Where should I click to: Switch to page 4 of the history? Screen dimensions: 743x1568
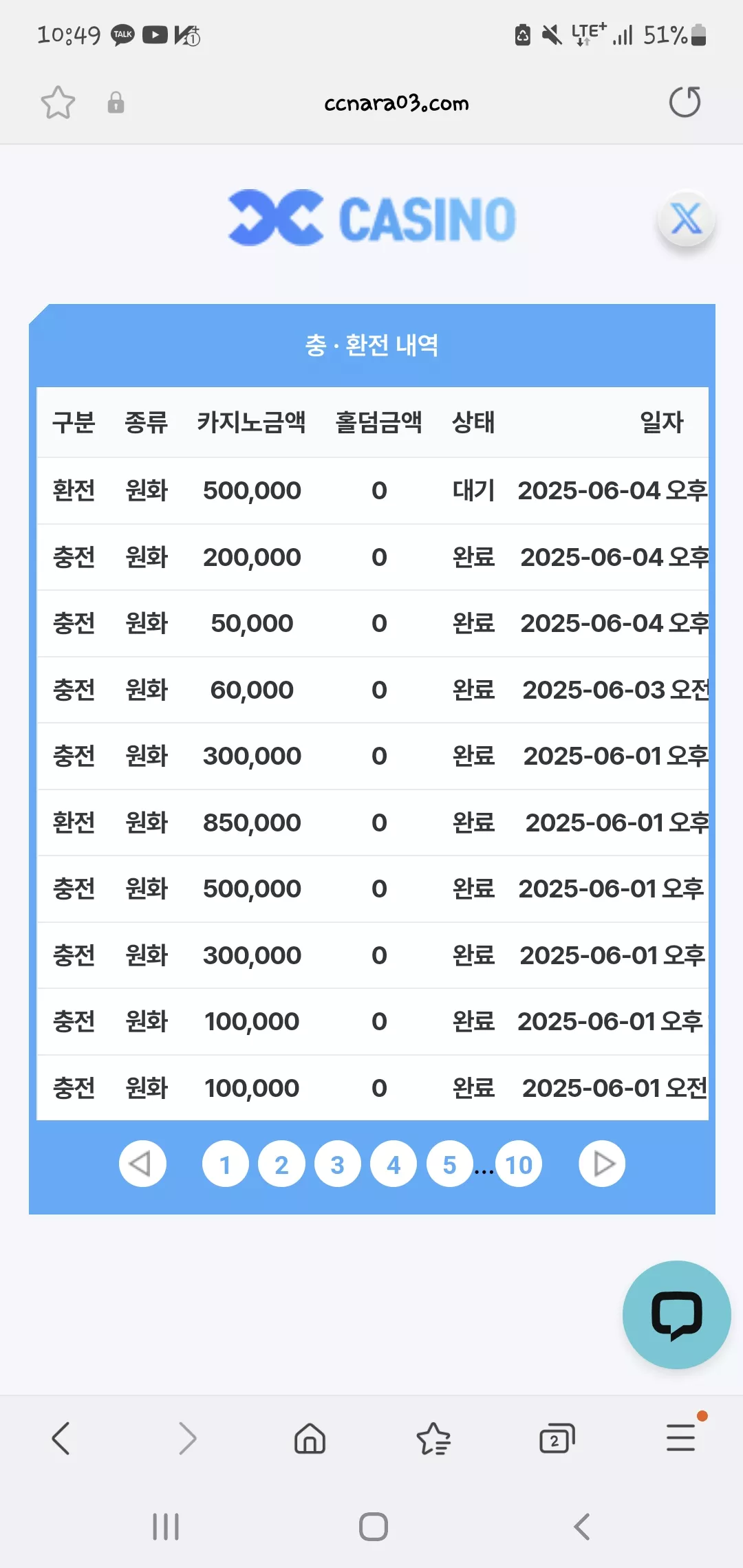click(x=394, y=1164)
